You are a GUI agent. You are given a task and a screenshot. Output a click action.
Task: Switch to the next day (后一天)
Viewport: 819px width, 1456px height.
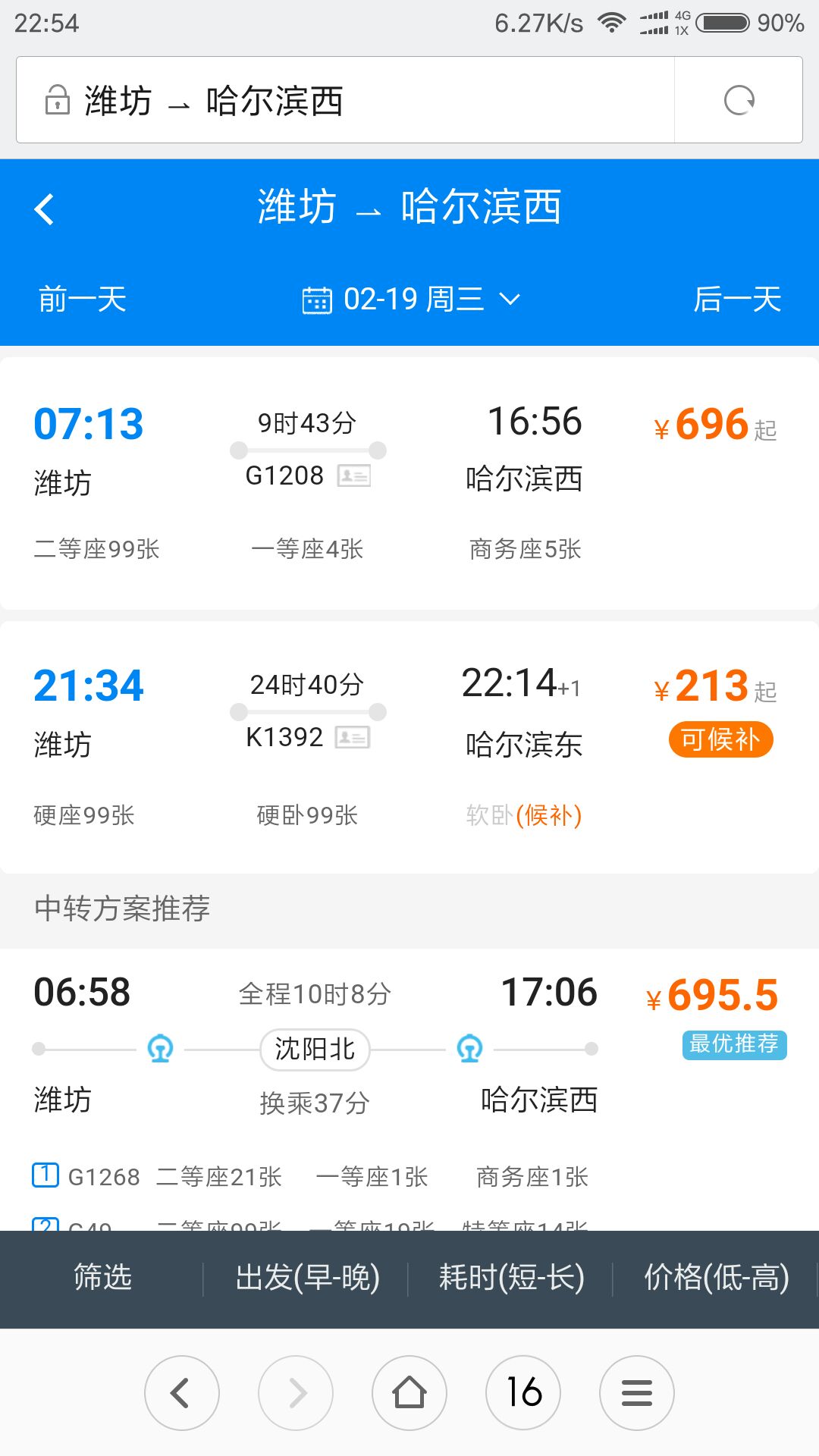click(x=737, y=300)
